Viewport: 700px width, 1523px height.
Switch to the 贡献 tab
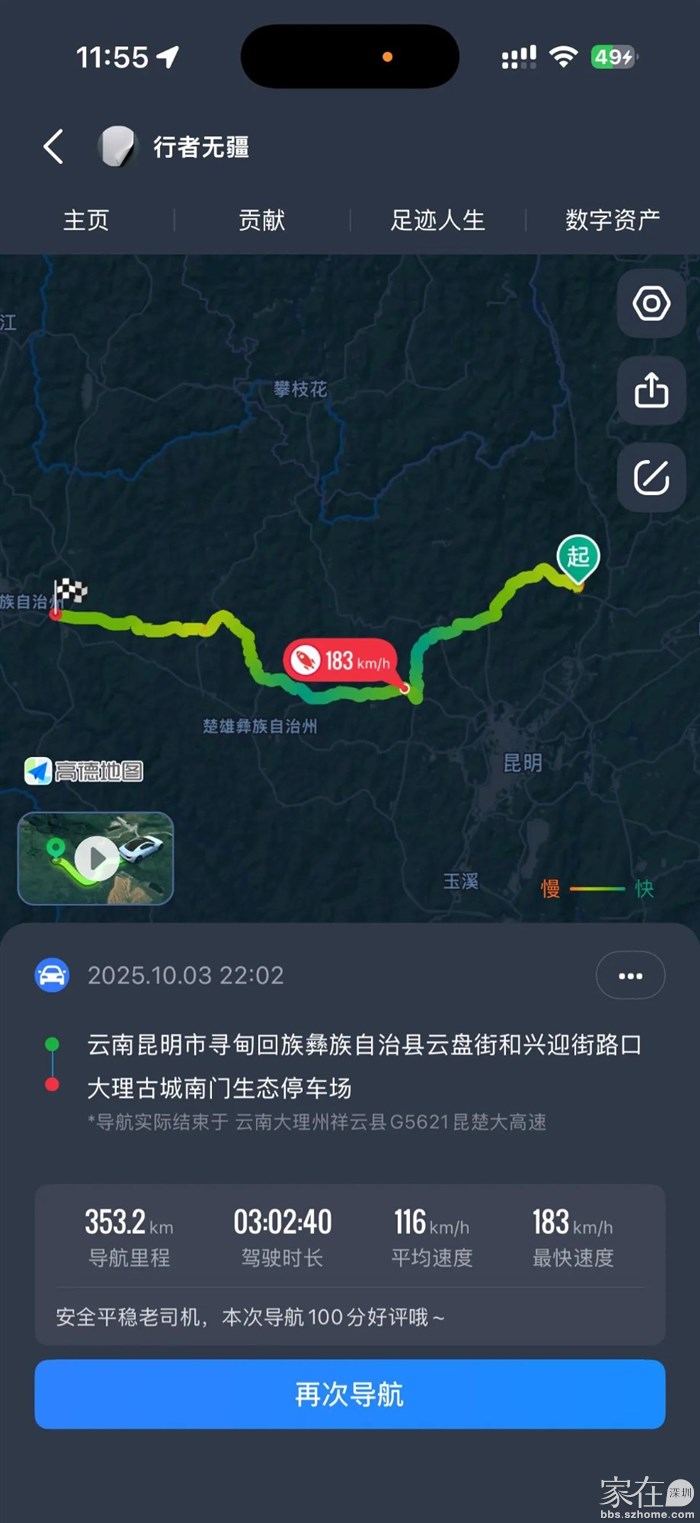tap(262, 221)
